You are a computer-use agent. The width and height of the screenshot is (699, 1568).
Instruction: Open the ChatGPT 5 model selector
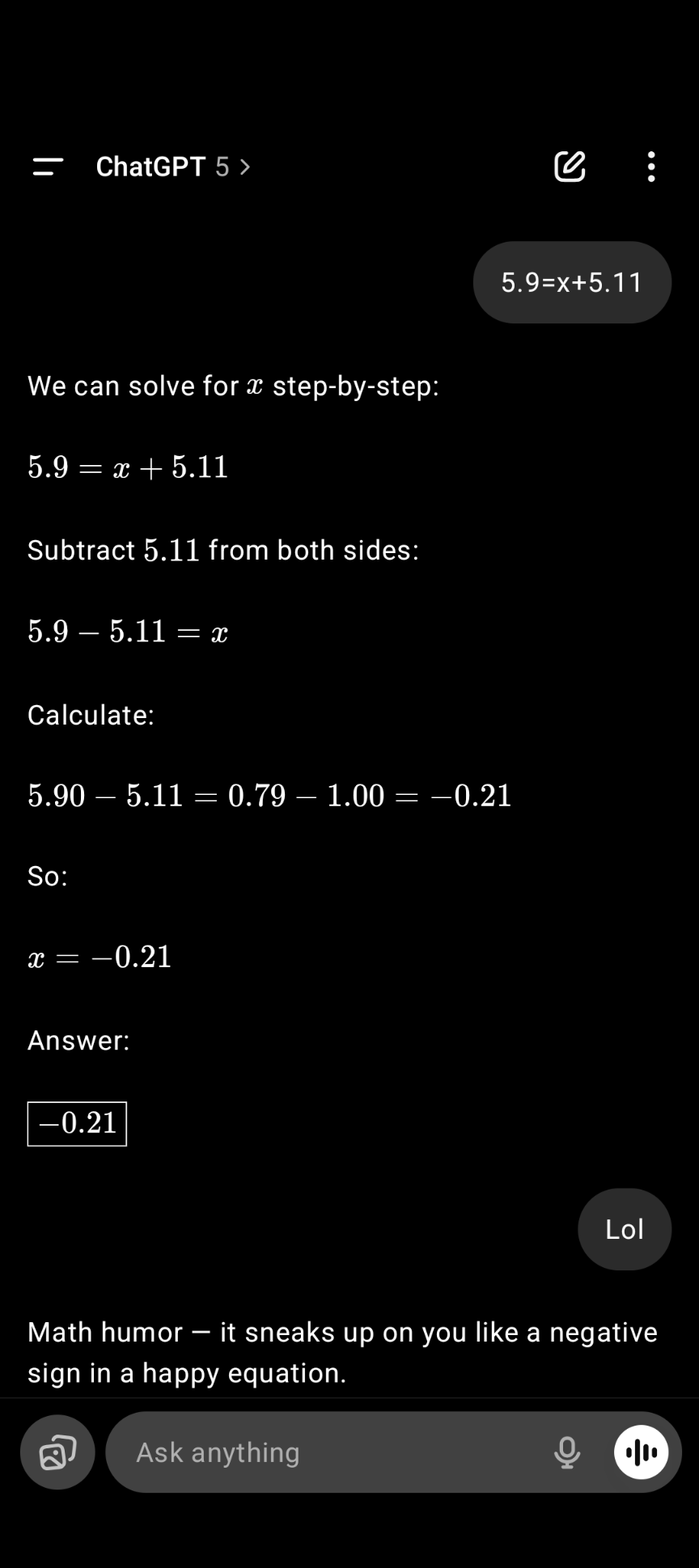click(x=173, y=167)
